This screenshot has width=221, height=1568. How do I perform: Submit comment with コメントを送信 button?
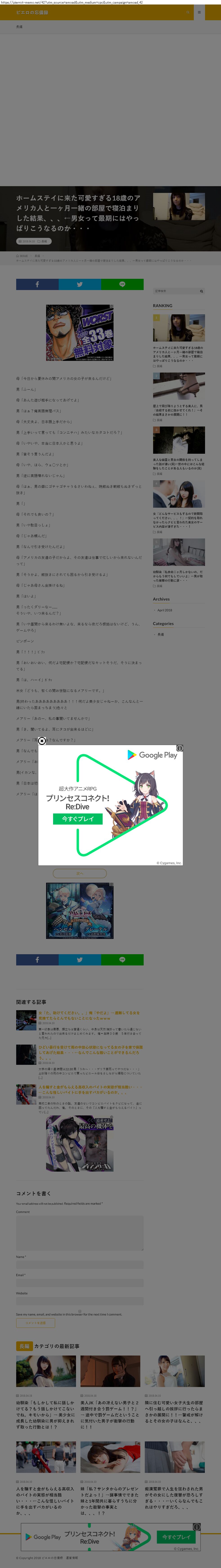pos(35,1323)
